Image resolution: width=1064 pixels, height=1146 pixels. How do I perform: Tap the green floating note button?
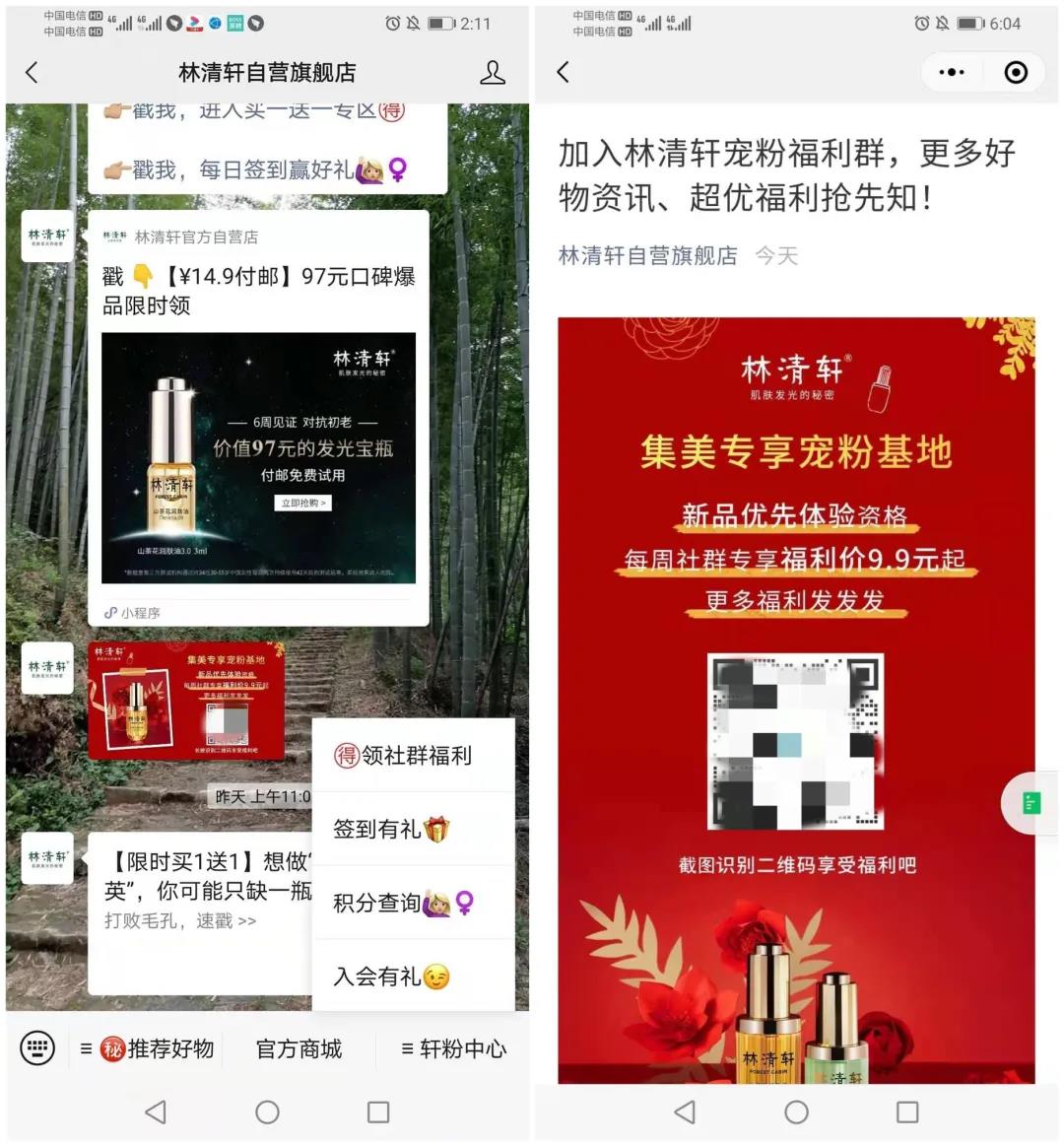click(1031, 802)
